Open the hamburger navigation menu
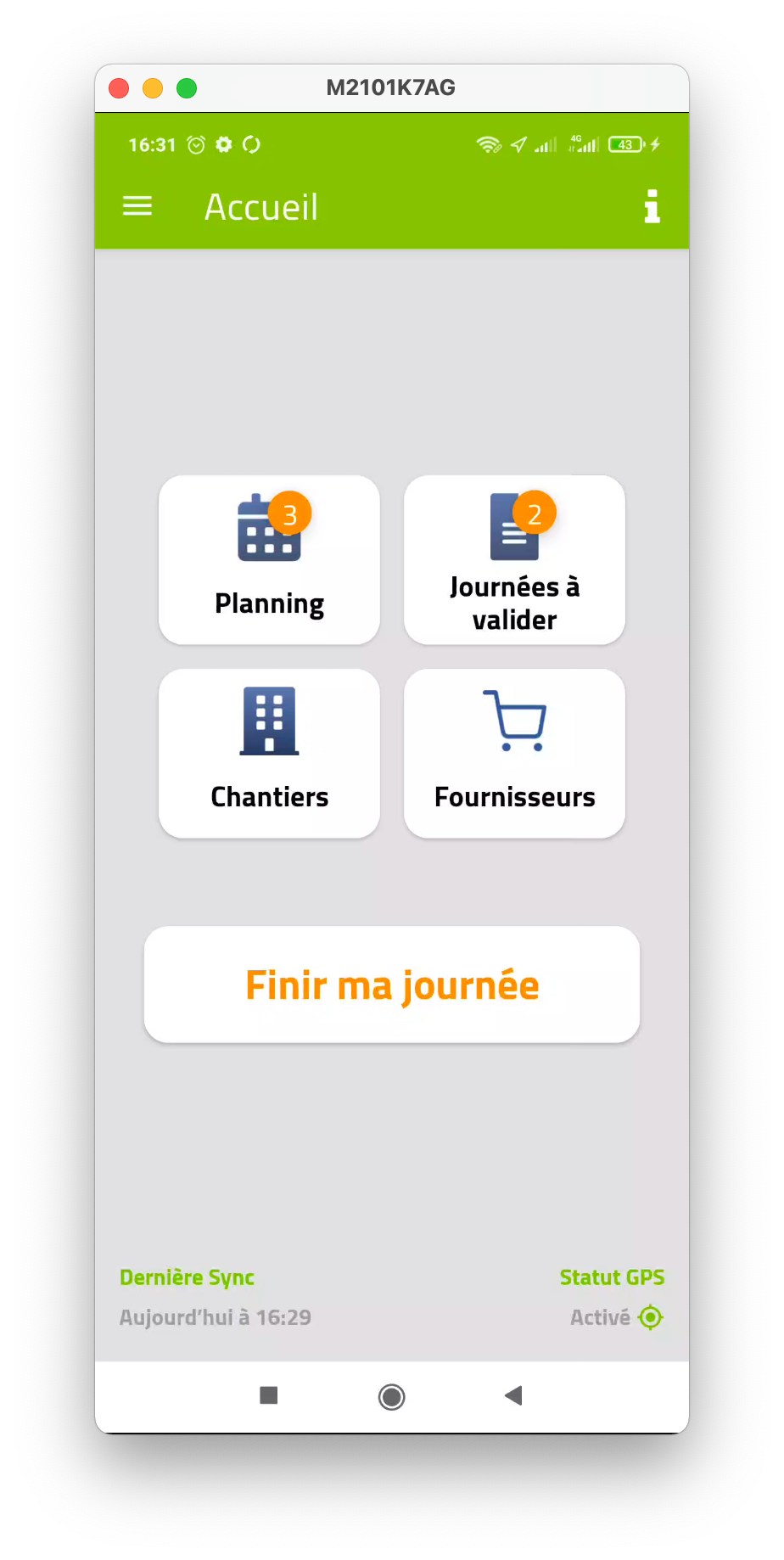Screen dimensions: 784x1560 pos(137,206)
